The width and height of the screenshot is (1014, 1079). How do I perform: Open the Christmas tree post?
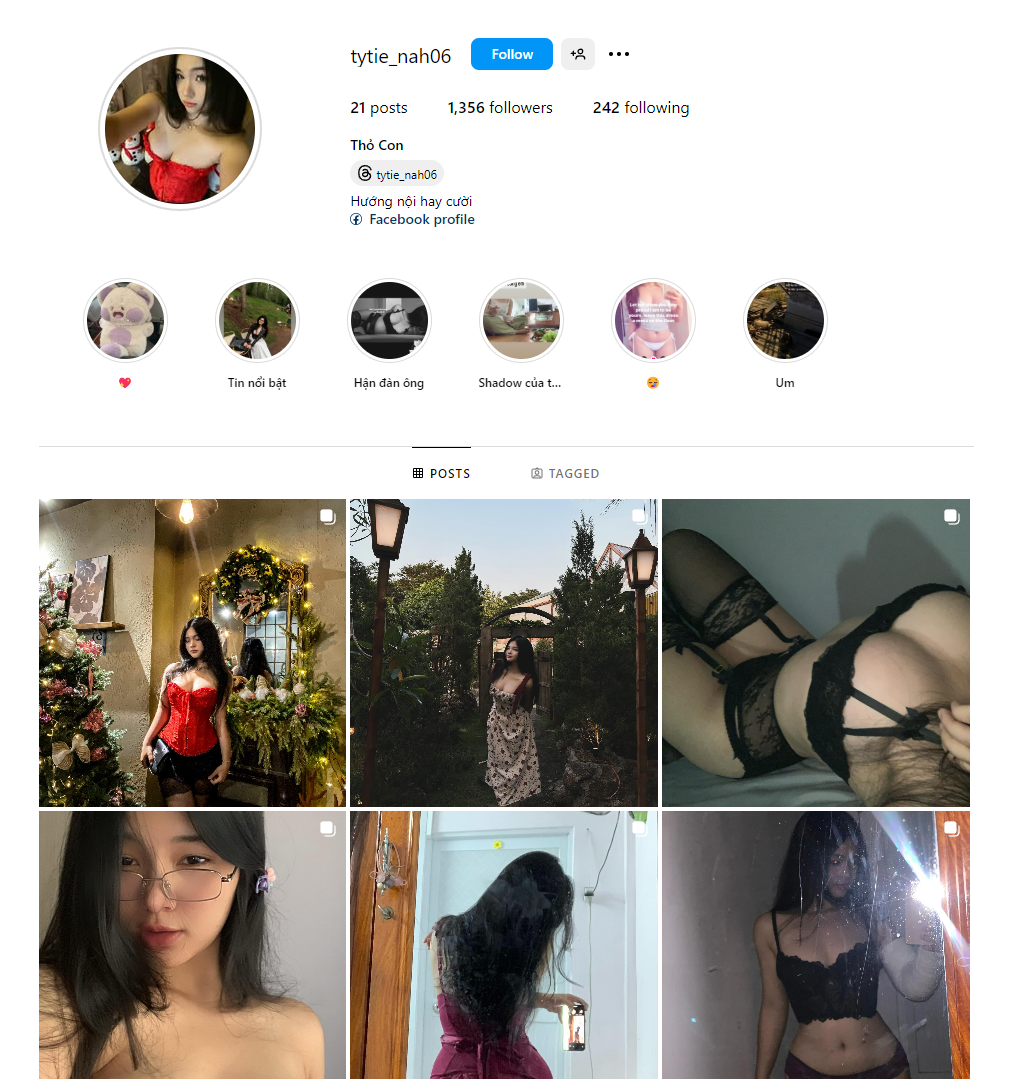tap(192, 652)
